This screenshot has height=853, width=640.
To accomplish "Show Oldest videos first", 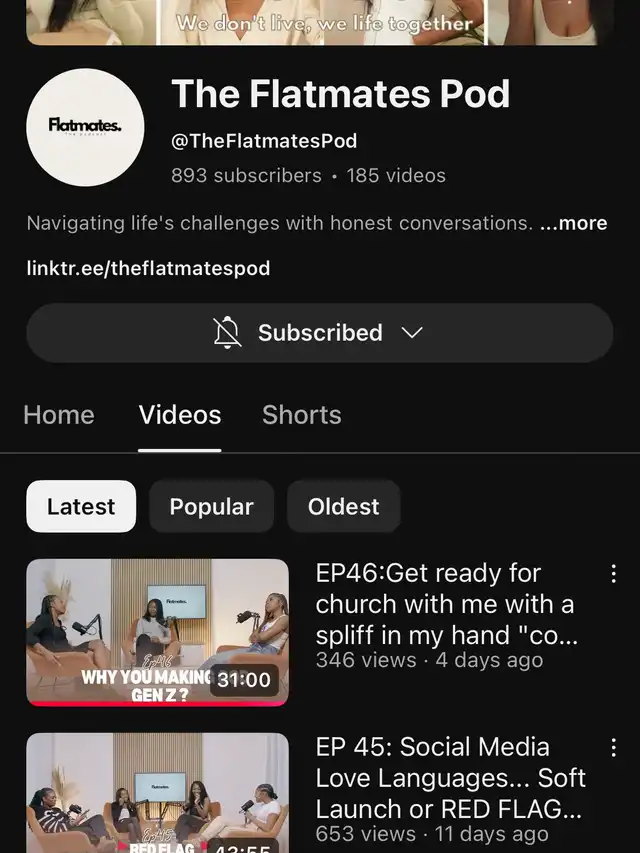I will click(343, 506).
